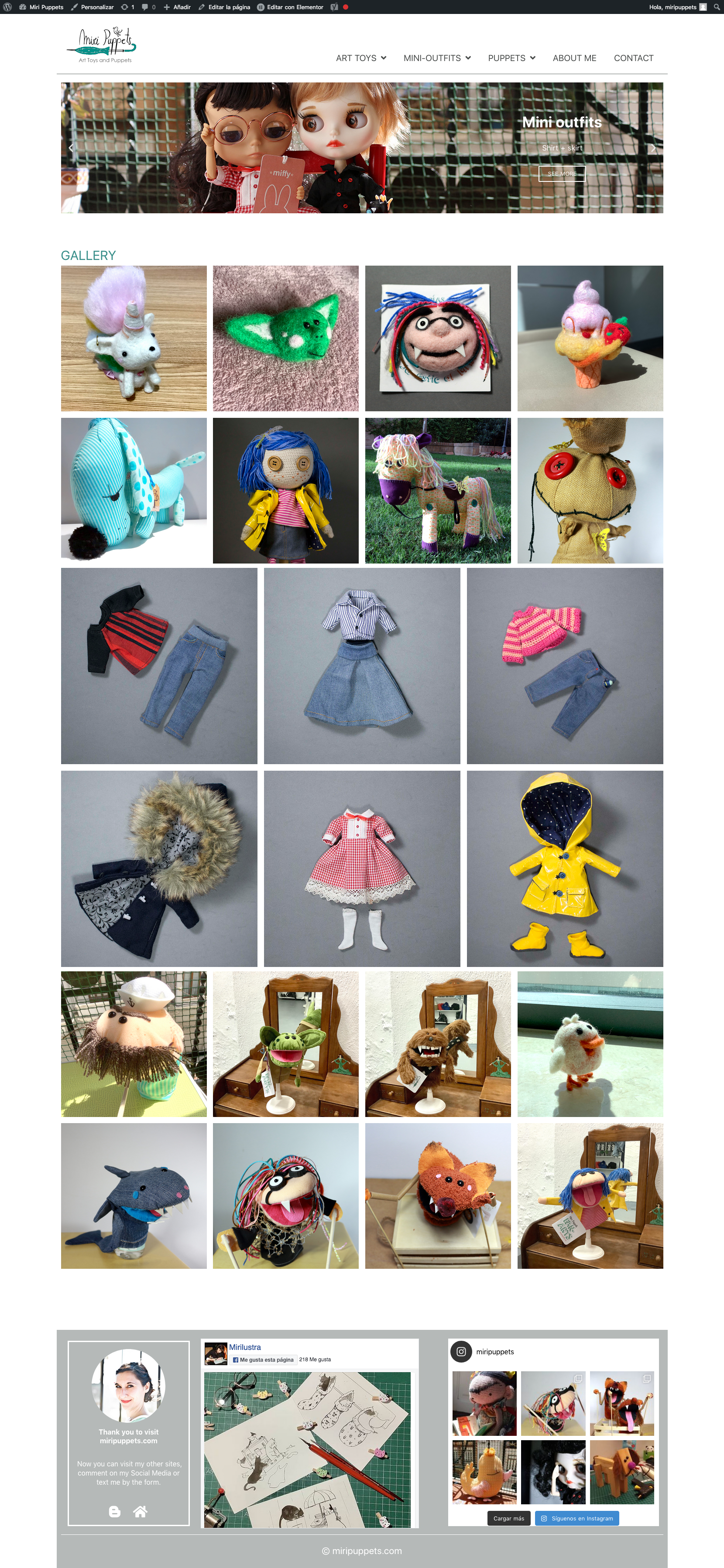Viewport: 724px width, 1568px height.
Task: Expand the ART TOYS menu
Action: pos(361,58)
